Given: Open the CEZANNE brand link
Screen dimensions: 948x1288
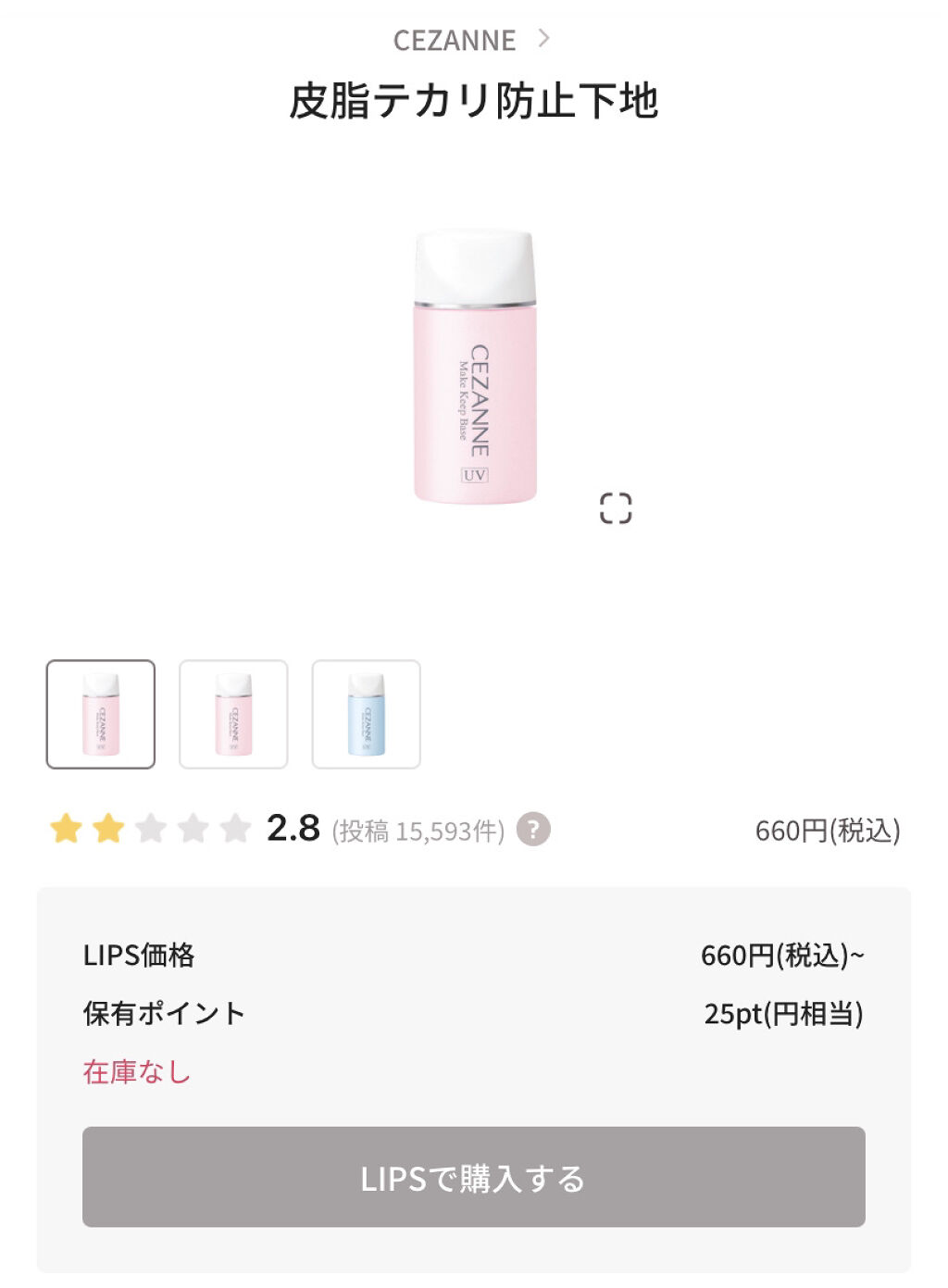Looking at the screenshot, I should tap(472, 40).
